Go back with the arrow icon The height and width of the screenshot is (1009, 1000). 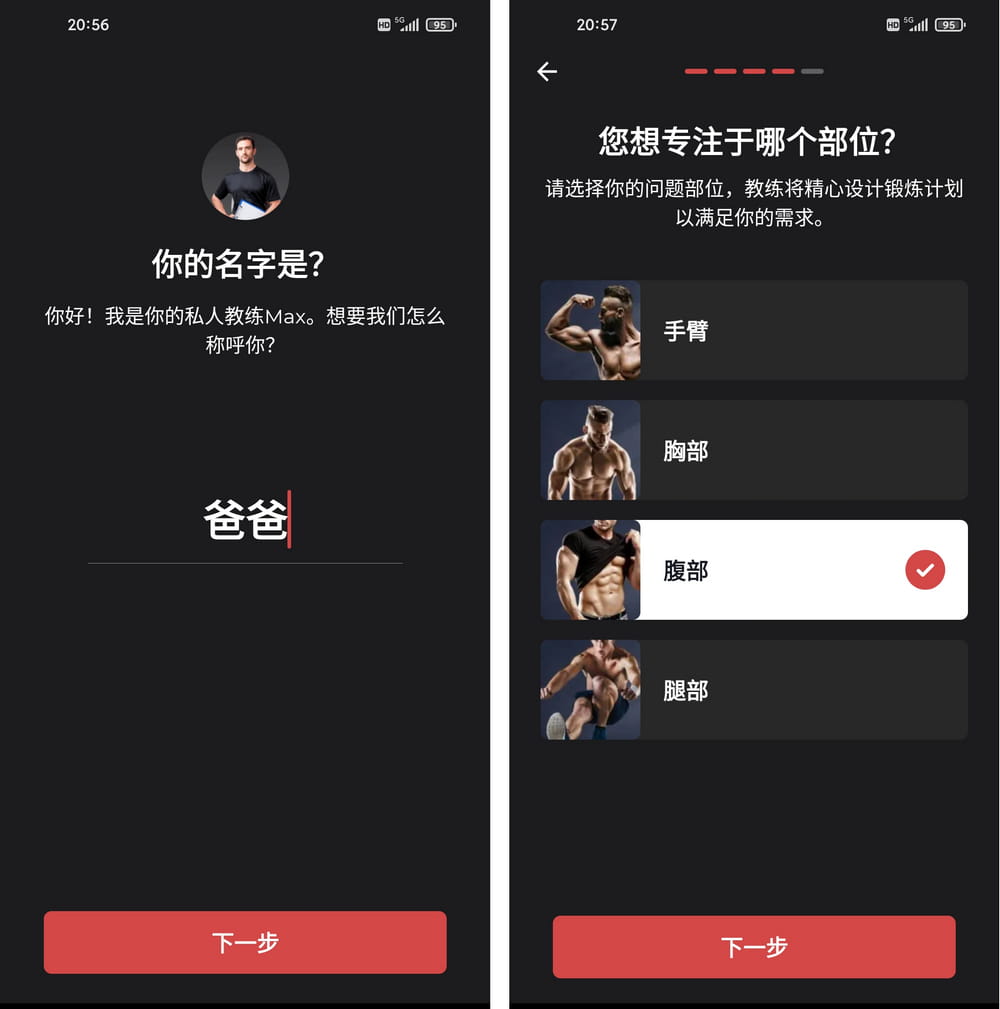547,71
